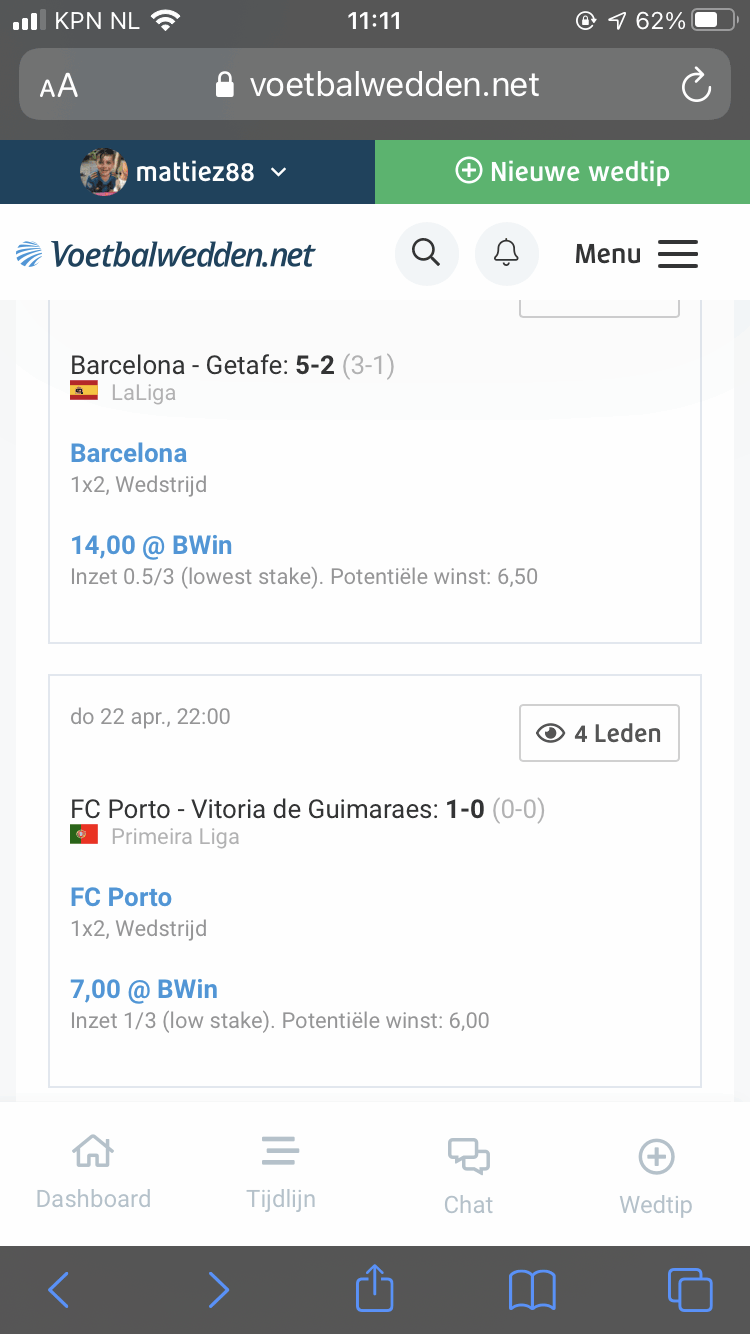Image resolution: width=750 pixels, height=1334 pixels.
Task: Open the search magnifier icon
Action: click(x=427, y=254)
